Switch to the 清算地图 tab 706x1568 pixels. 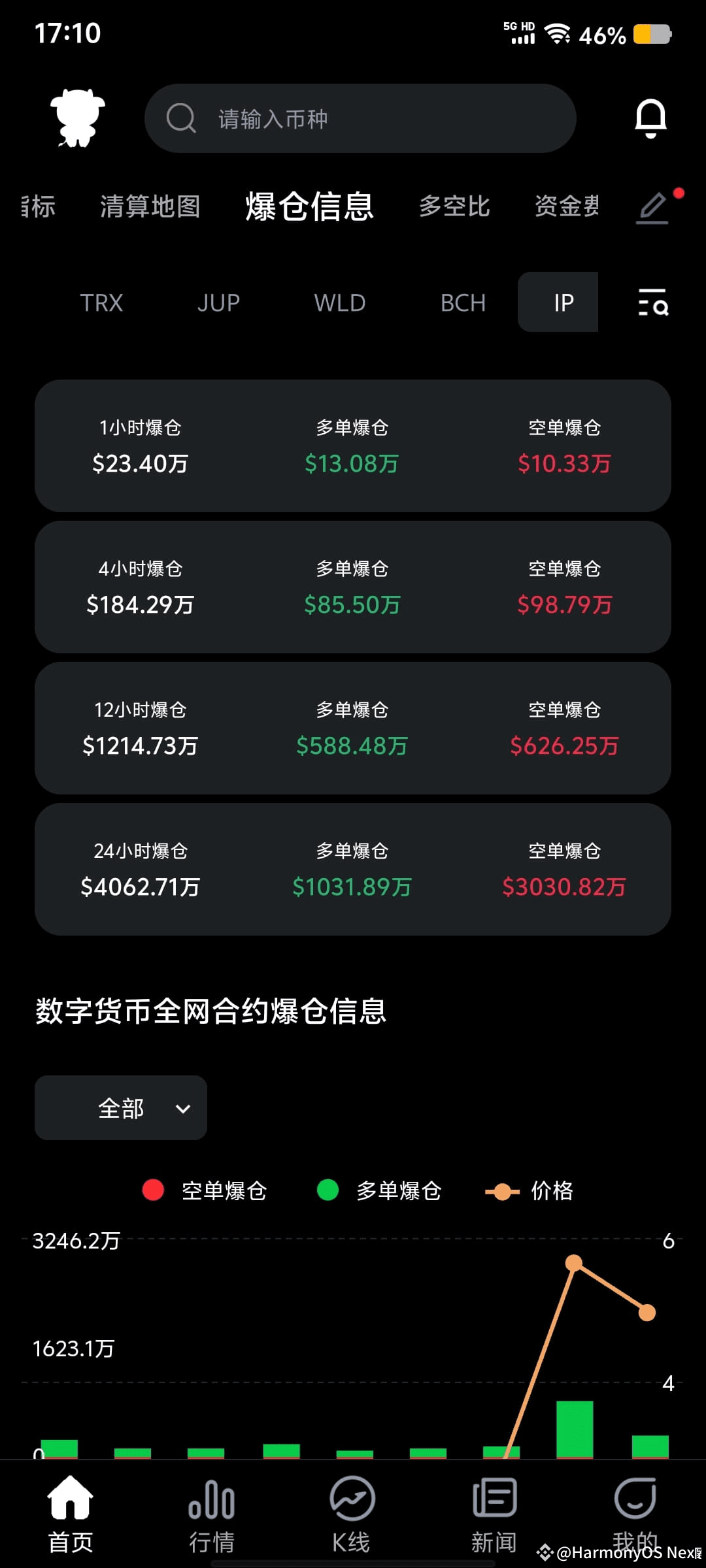point(150,206)
